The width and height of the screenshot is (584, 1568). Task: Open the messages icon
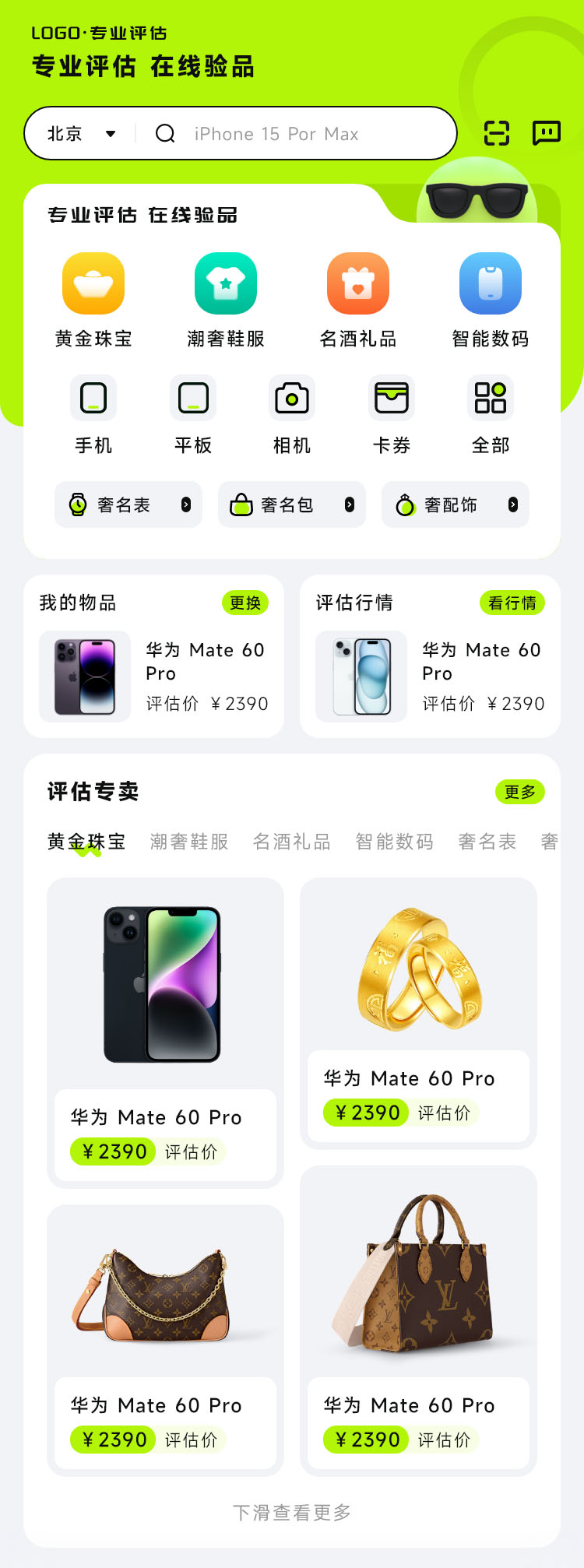click(546, 133)
